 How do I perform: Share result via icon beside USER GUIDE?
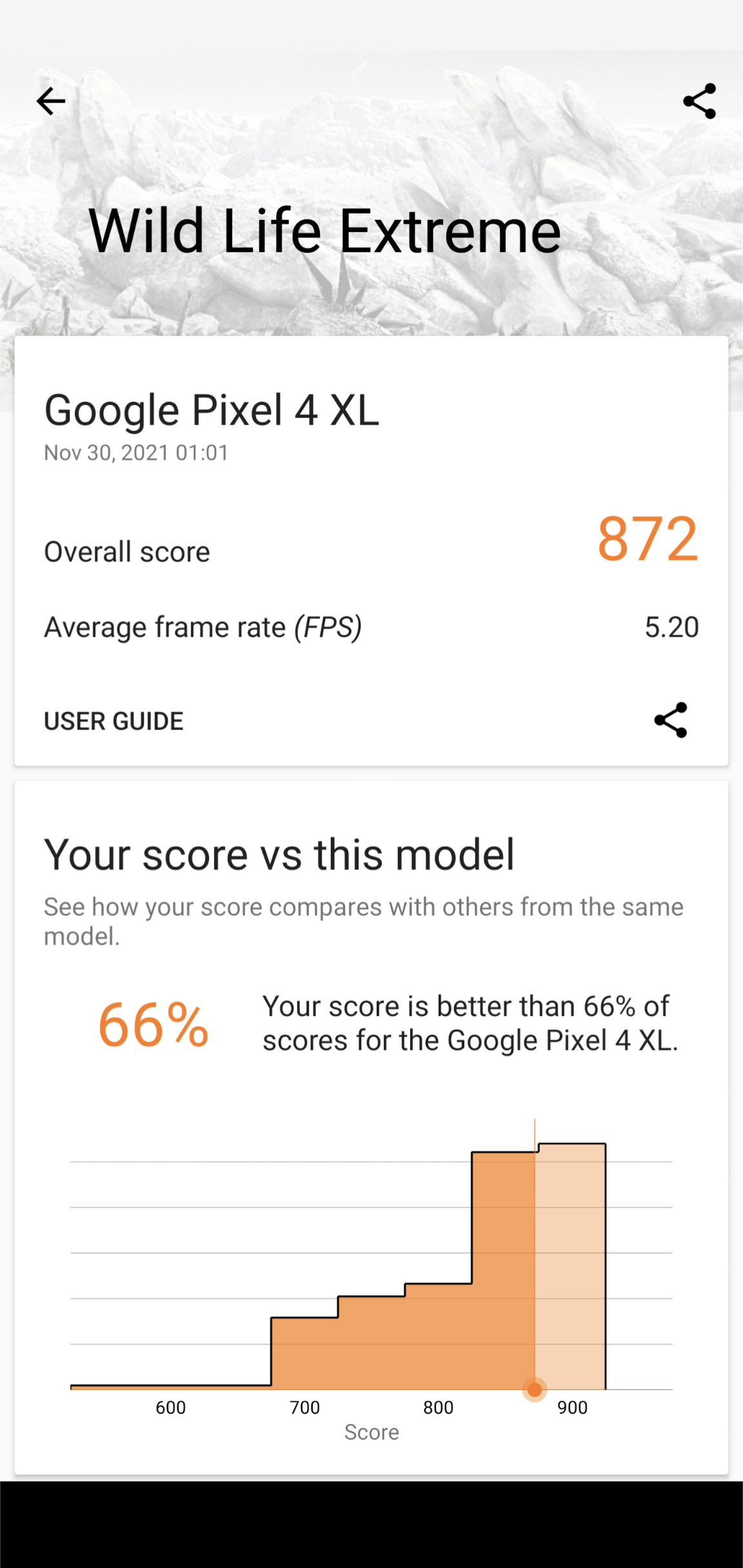671,720
